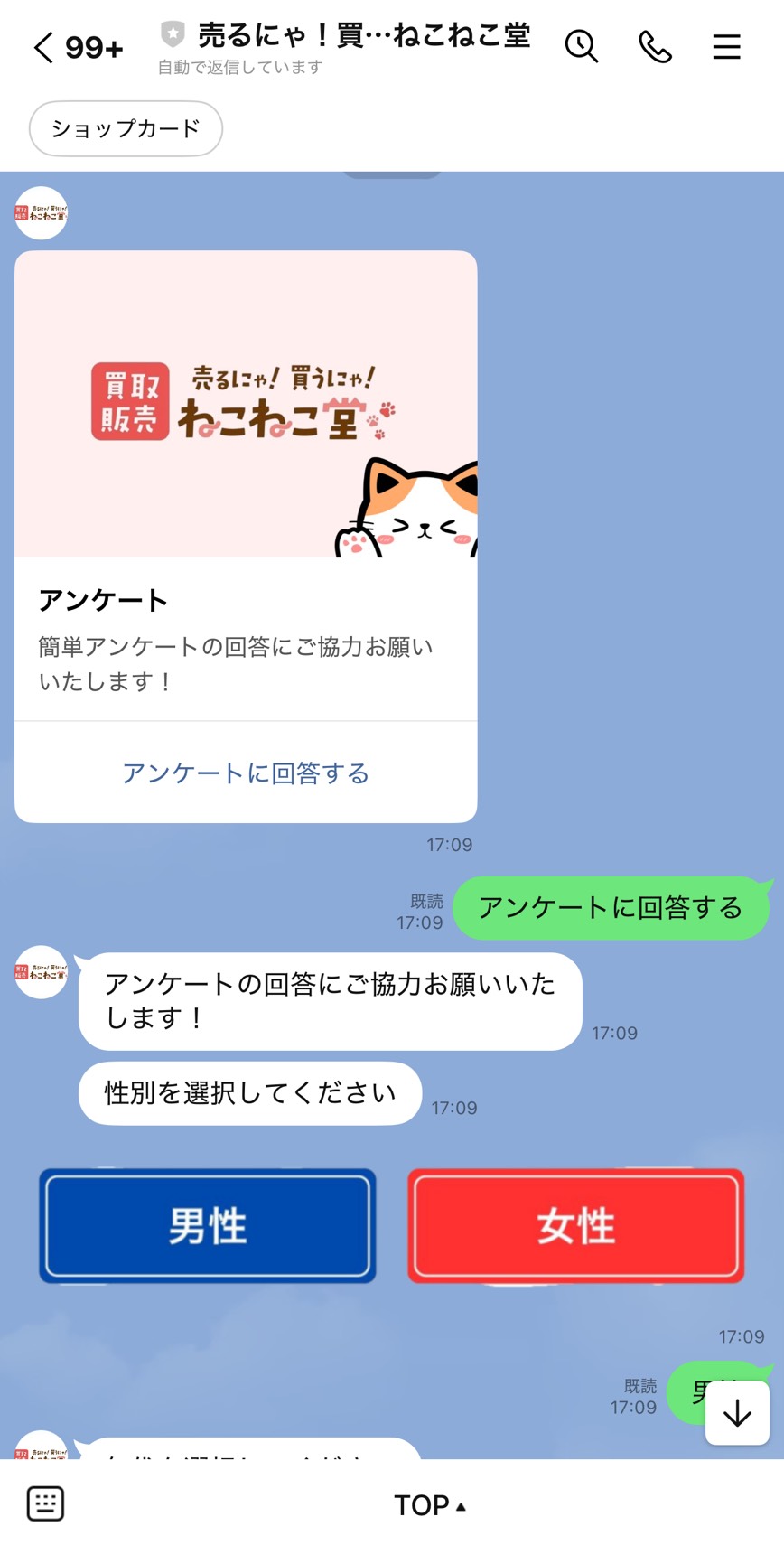Viewport: 784px width, 1564px height.
Task: Expand the TOP rich menu
Action: (430, 1505)
